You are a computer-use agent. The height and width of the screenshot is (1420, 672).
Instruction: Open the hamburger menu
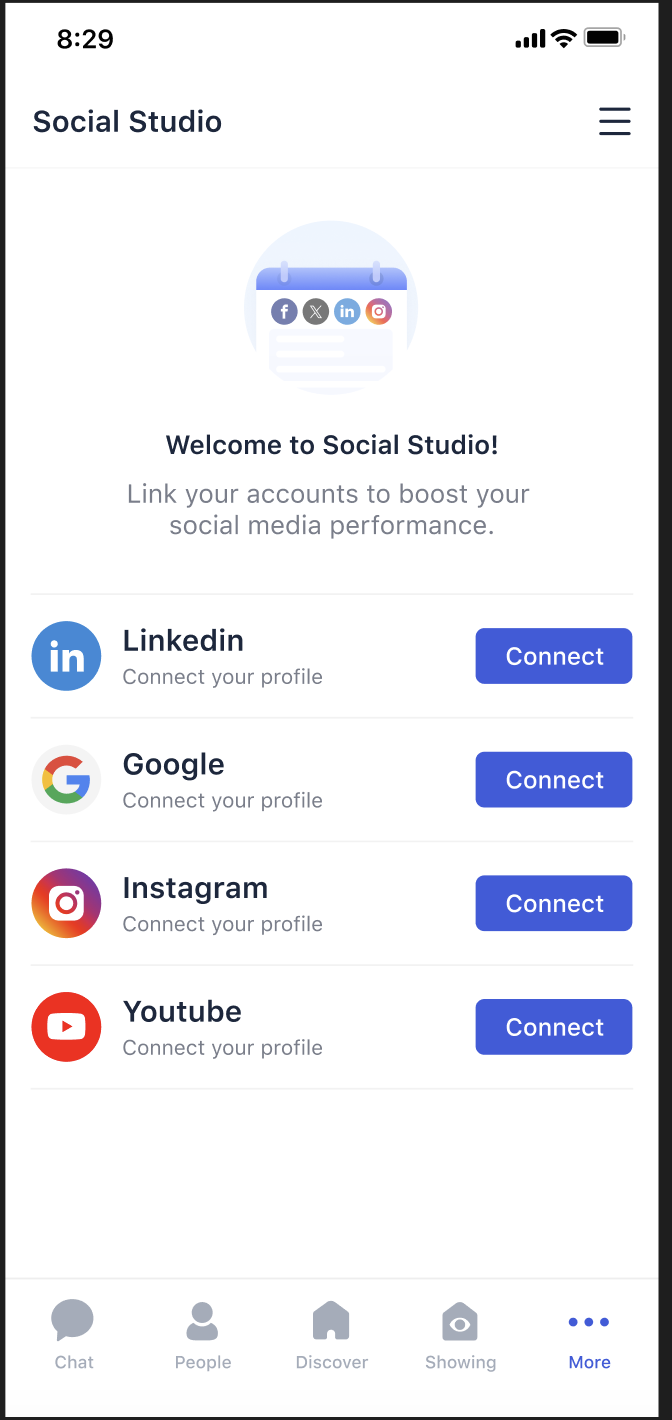(x=614, y=121)
